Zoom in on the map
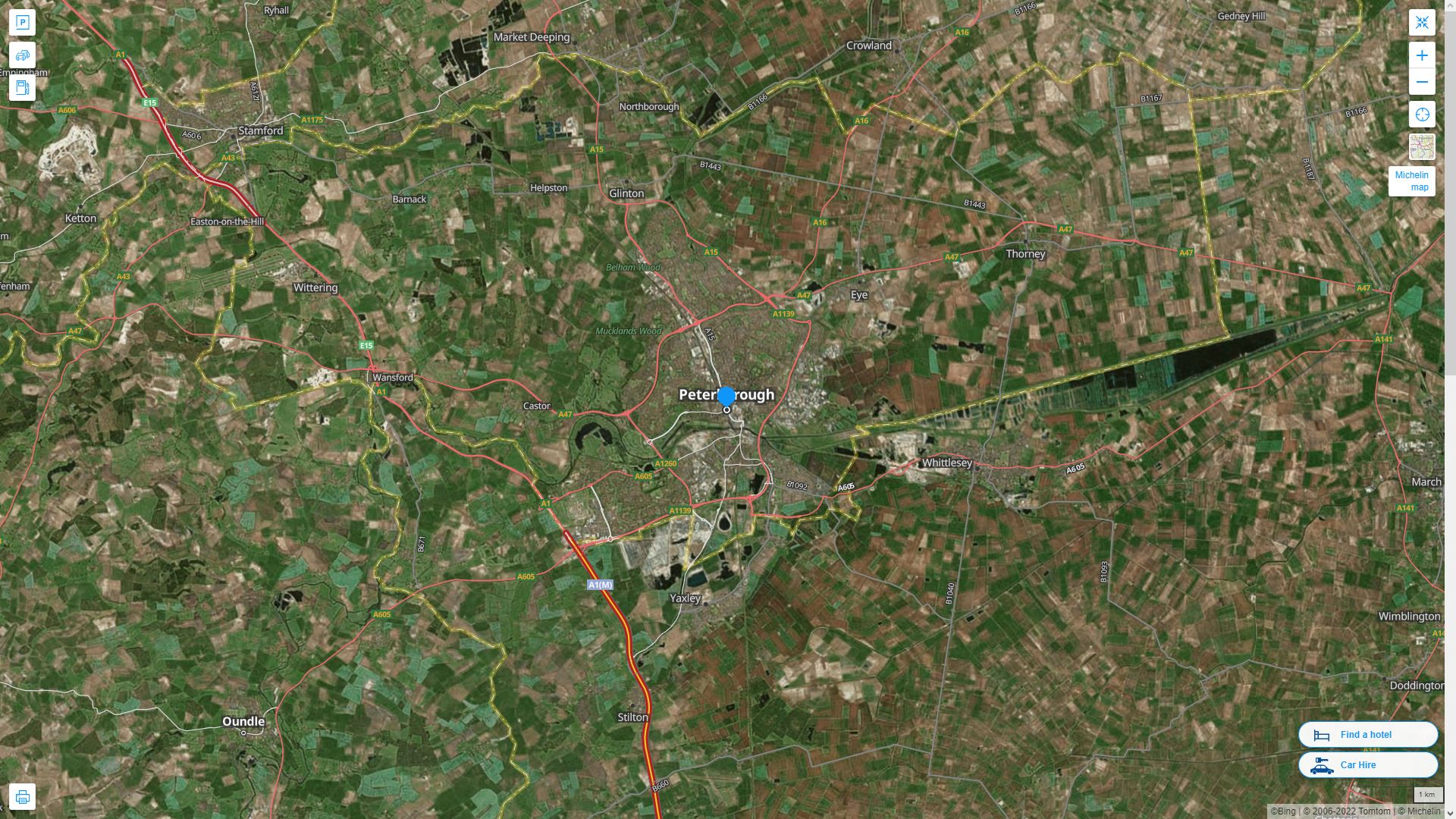The image size is (1456, 819). [x=1422, y=55]
